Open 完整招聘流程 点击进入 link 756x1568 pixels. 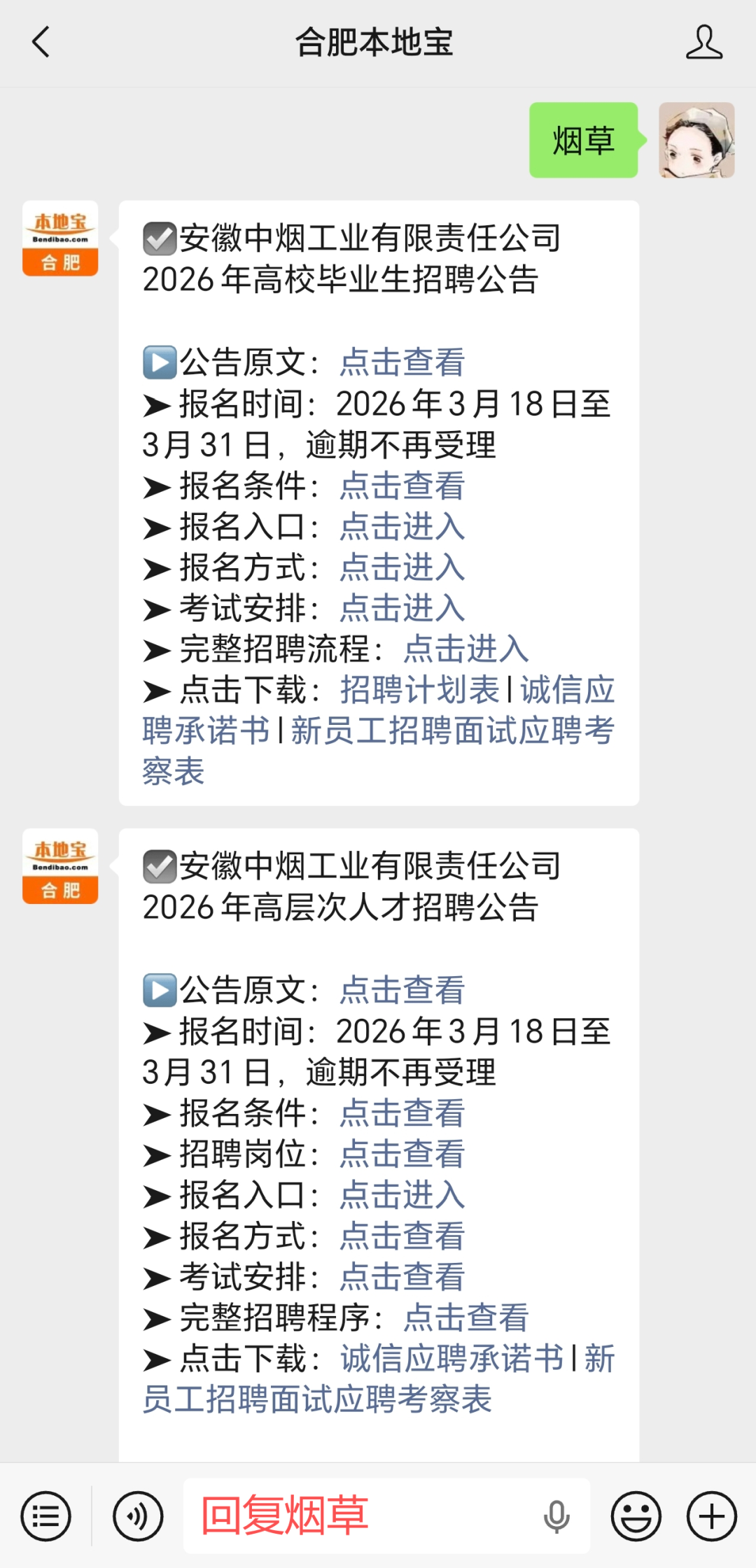click(466, 649)
